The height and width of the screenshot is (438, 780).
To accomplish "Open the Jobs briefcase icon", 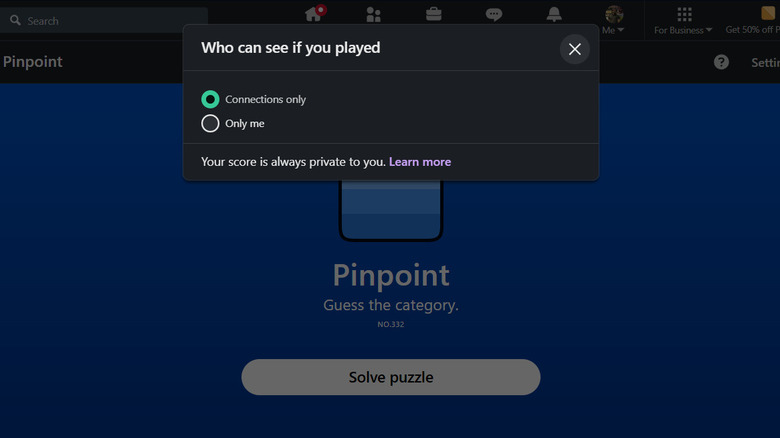I will [434, 14].
